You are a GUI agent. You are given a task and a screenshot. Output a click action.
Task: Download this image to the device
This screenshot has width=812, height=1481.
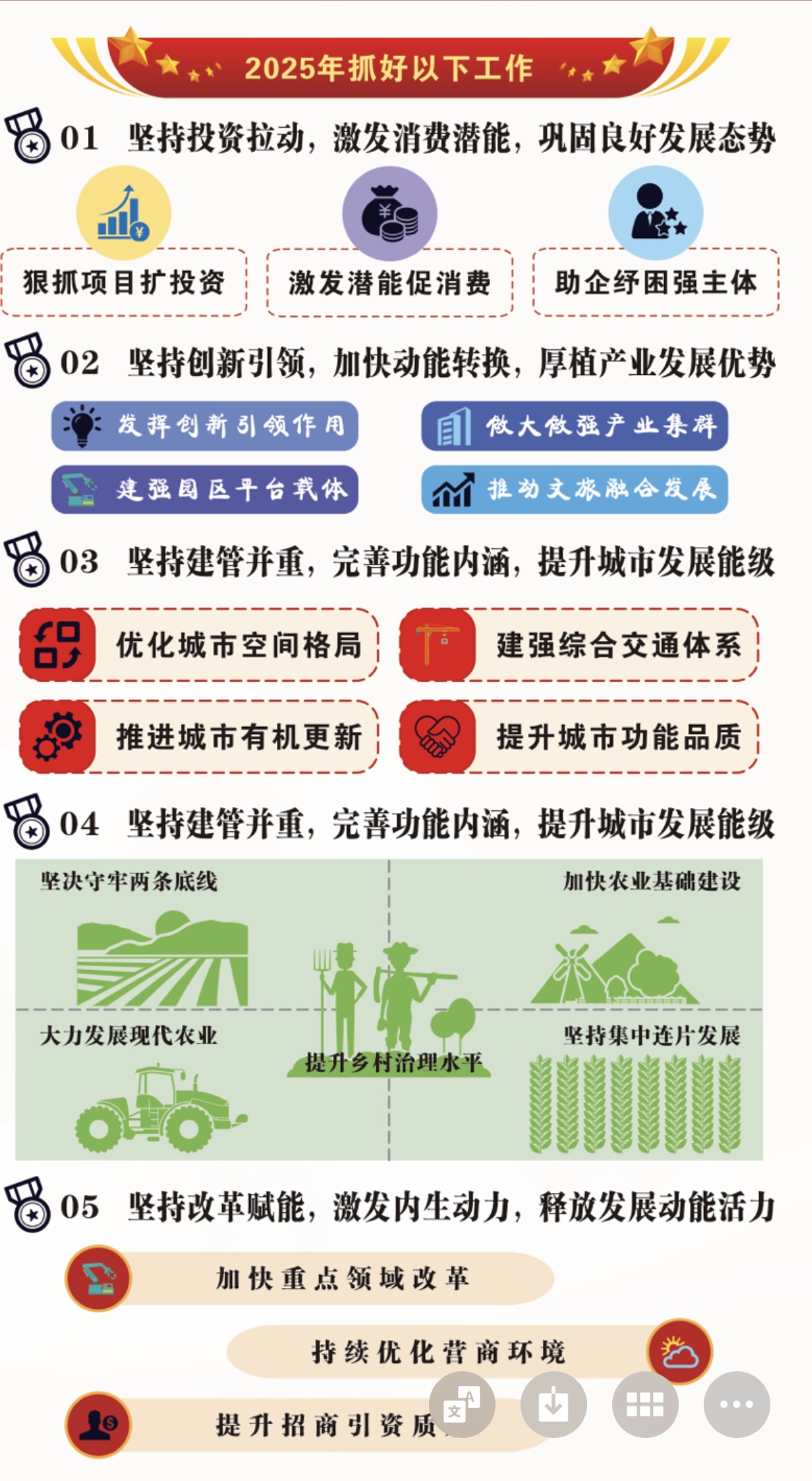point(553,1404)
